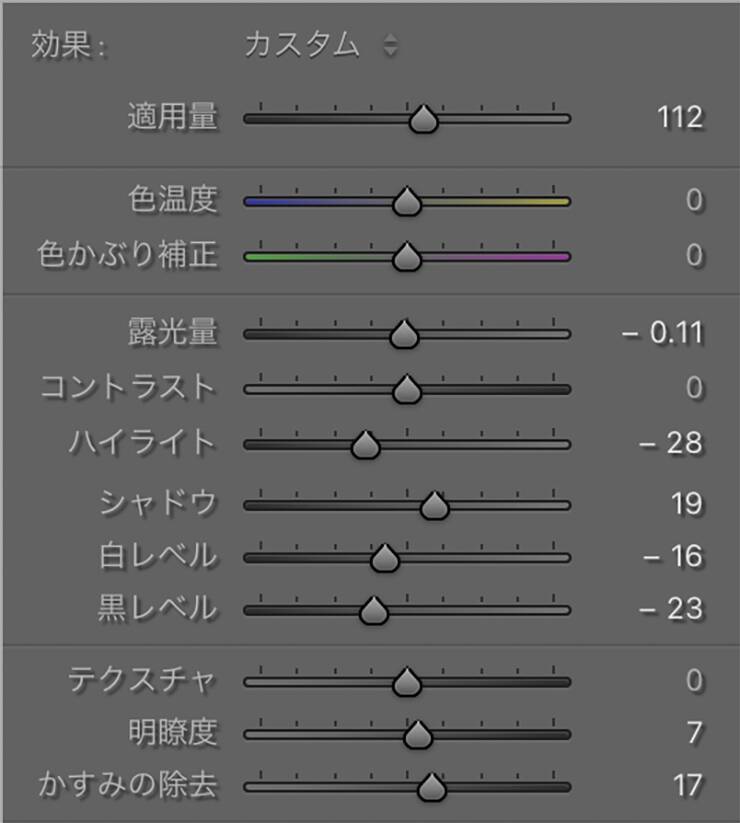Select the 露光量 slider handle
This screenshot has width=740, height=823.
point(404,334)
